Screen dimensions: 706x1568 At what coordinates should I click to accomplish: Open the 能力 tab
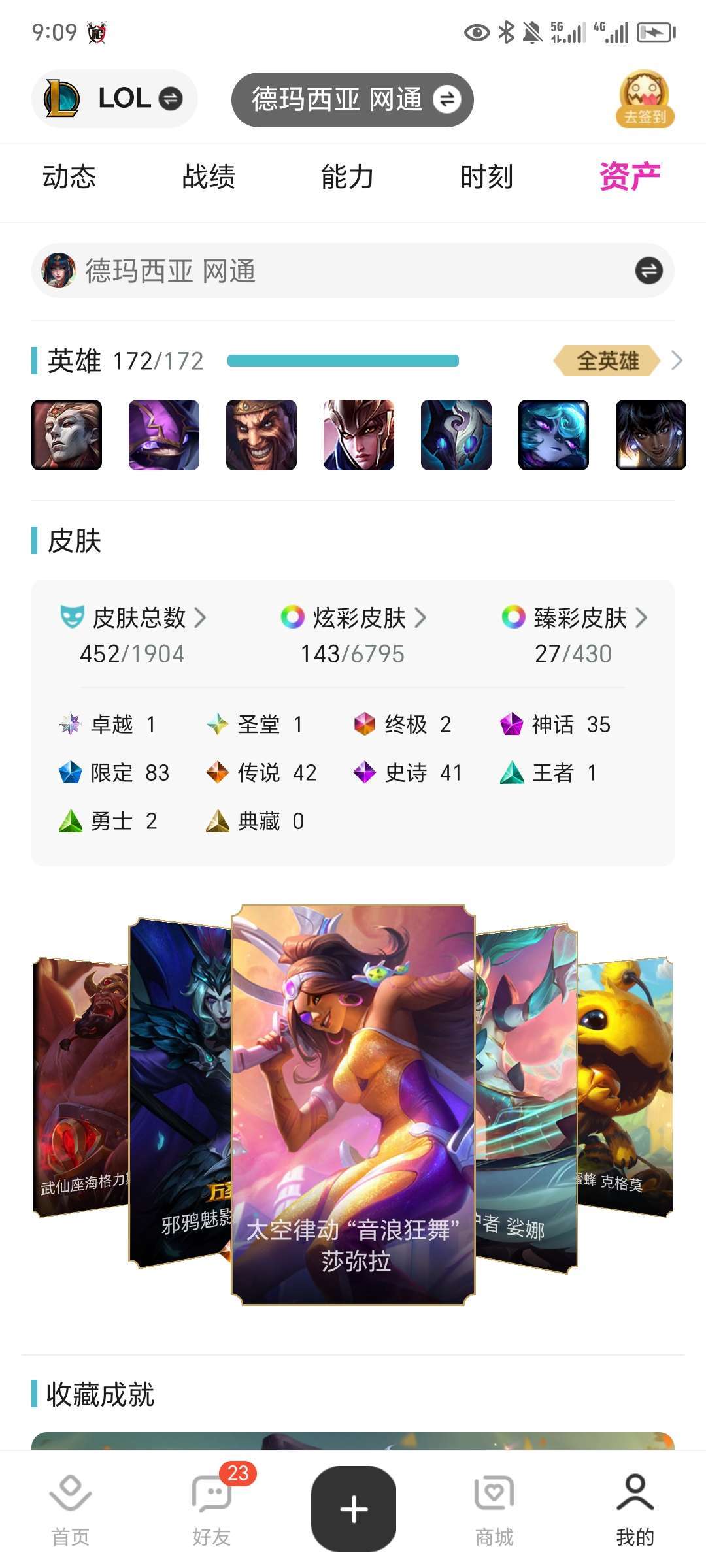(x=347, y=177)
